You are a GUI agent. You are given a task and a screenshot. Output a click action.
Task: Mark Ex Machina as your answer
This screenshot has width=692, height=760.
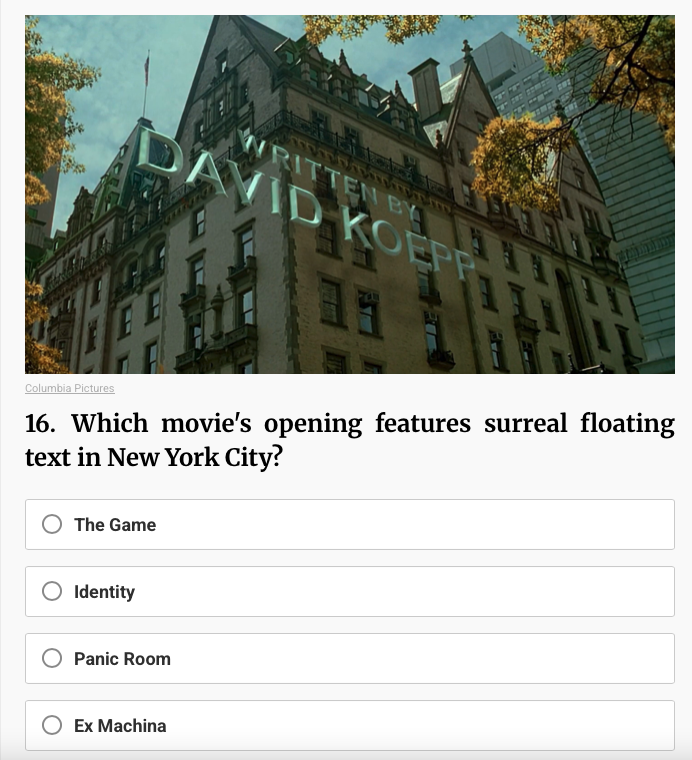(53, 726)
